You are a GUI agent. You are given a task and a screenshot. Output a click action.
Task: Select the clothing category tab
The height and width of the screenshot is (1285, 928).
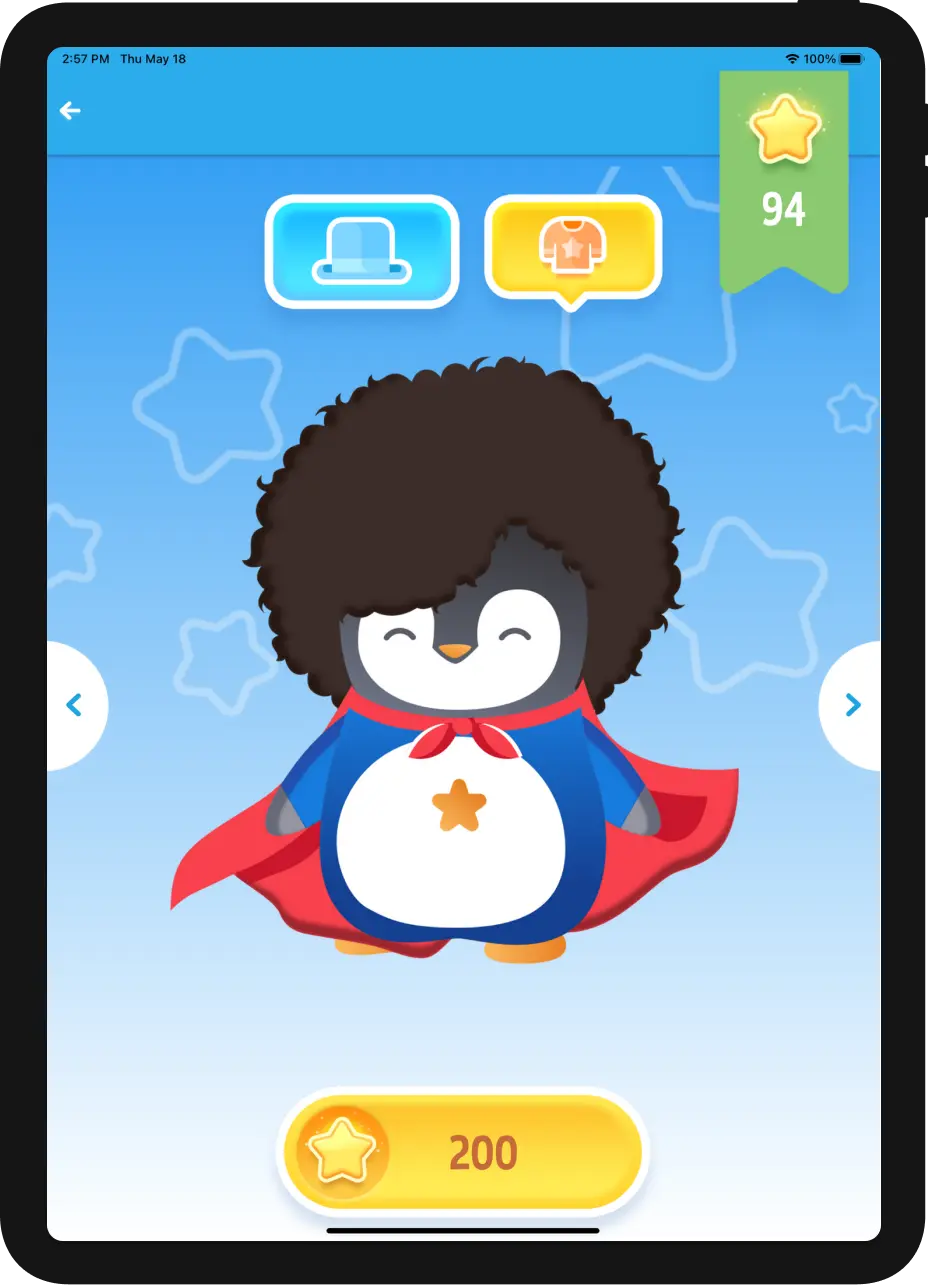click(573, 248)
